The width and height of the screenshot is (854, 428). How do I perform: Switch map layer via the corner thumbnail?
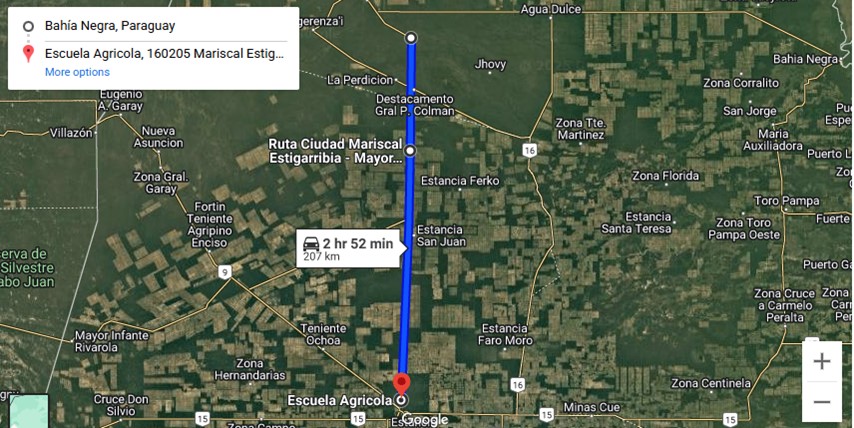[28, 411]
